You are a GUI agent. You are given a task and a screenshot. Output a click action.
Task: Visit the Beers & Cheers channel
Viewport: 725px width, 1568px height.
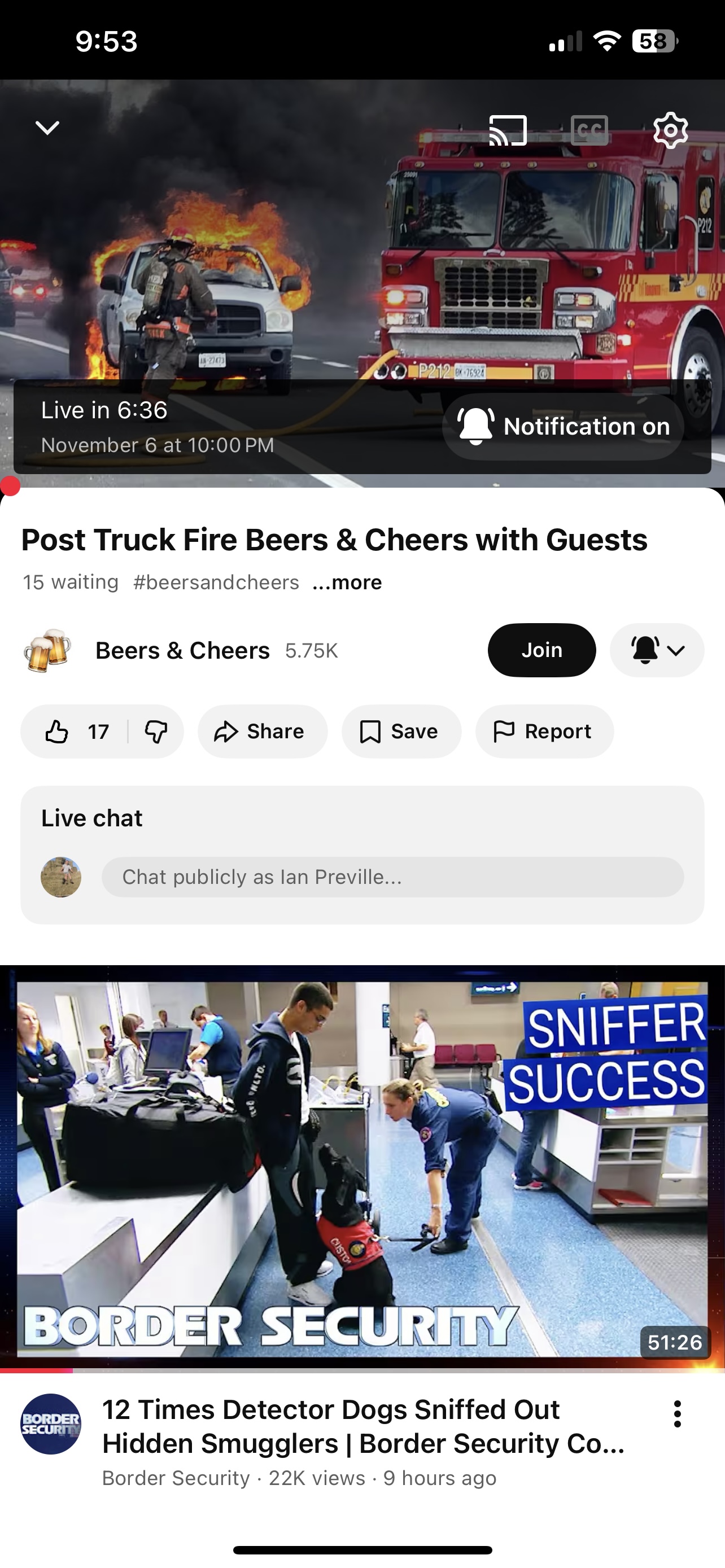tap(182, 651)
